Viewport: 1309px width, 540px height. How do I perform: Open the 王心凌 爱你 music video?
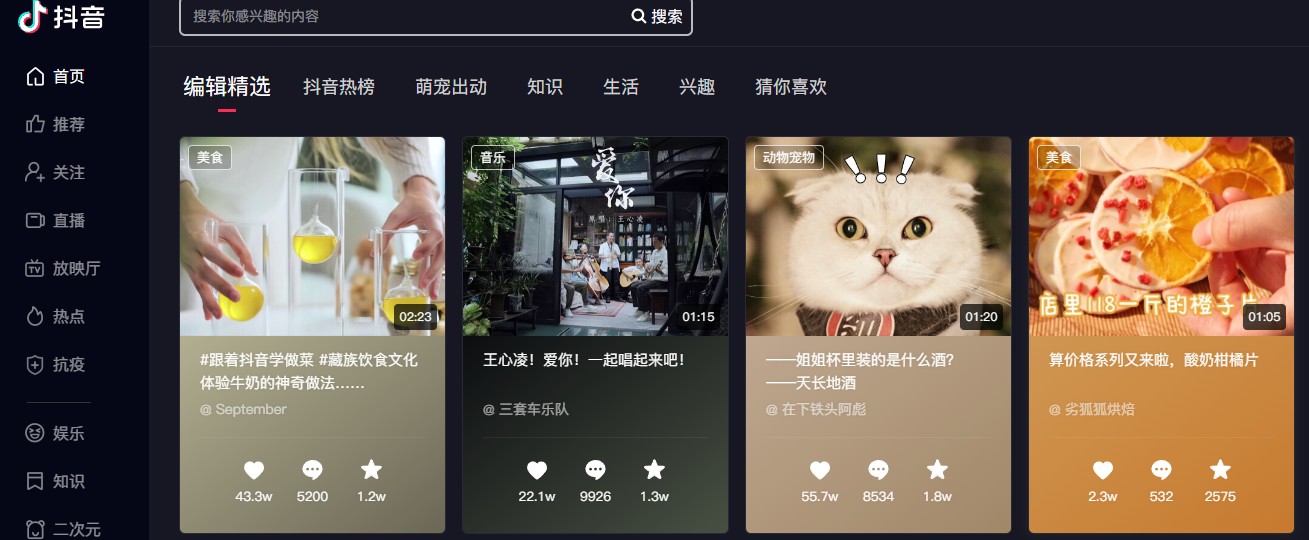pos(595,236)
